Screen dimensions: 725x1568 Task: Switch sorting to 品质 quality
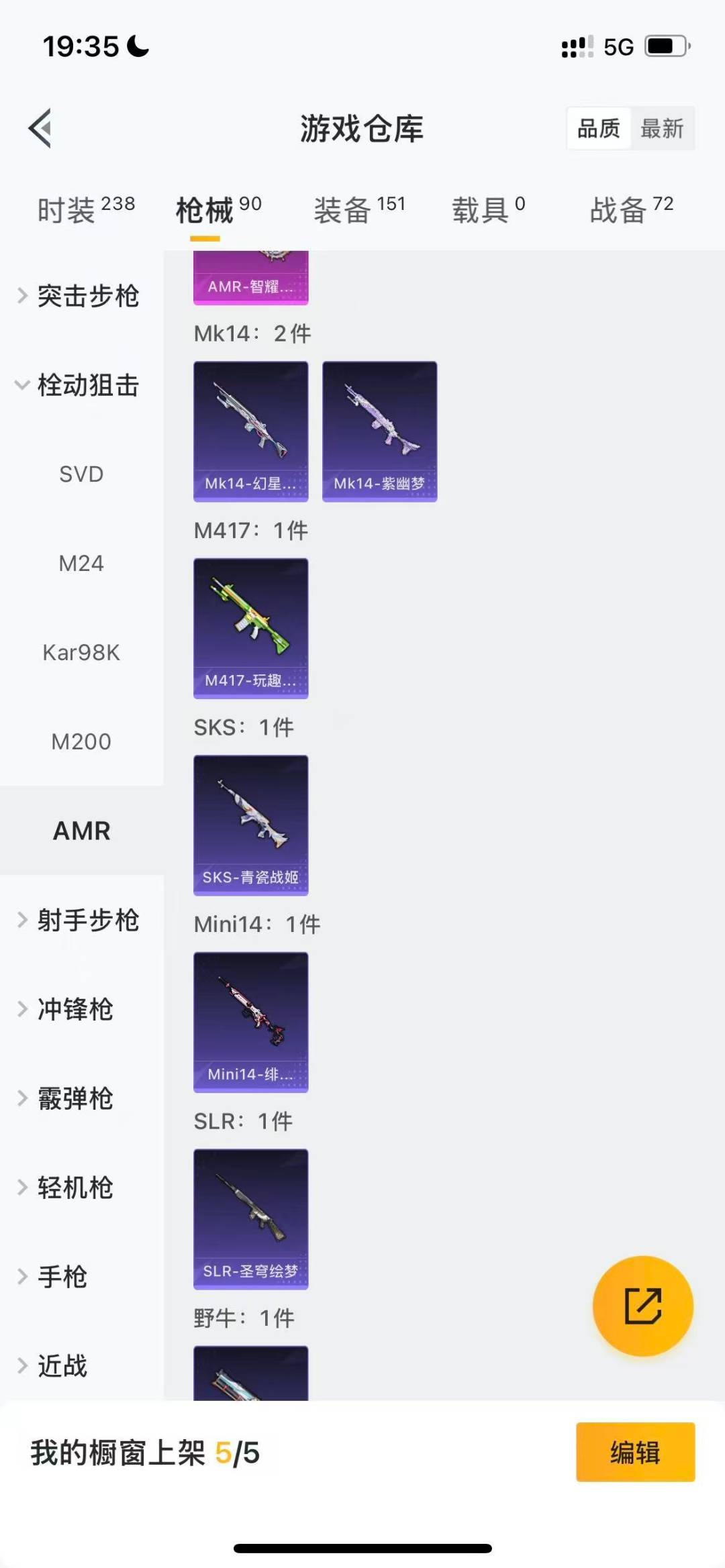pos(598,128)
